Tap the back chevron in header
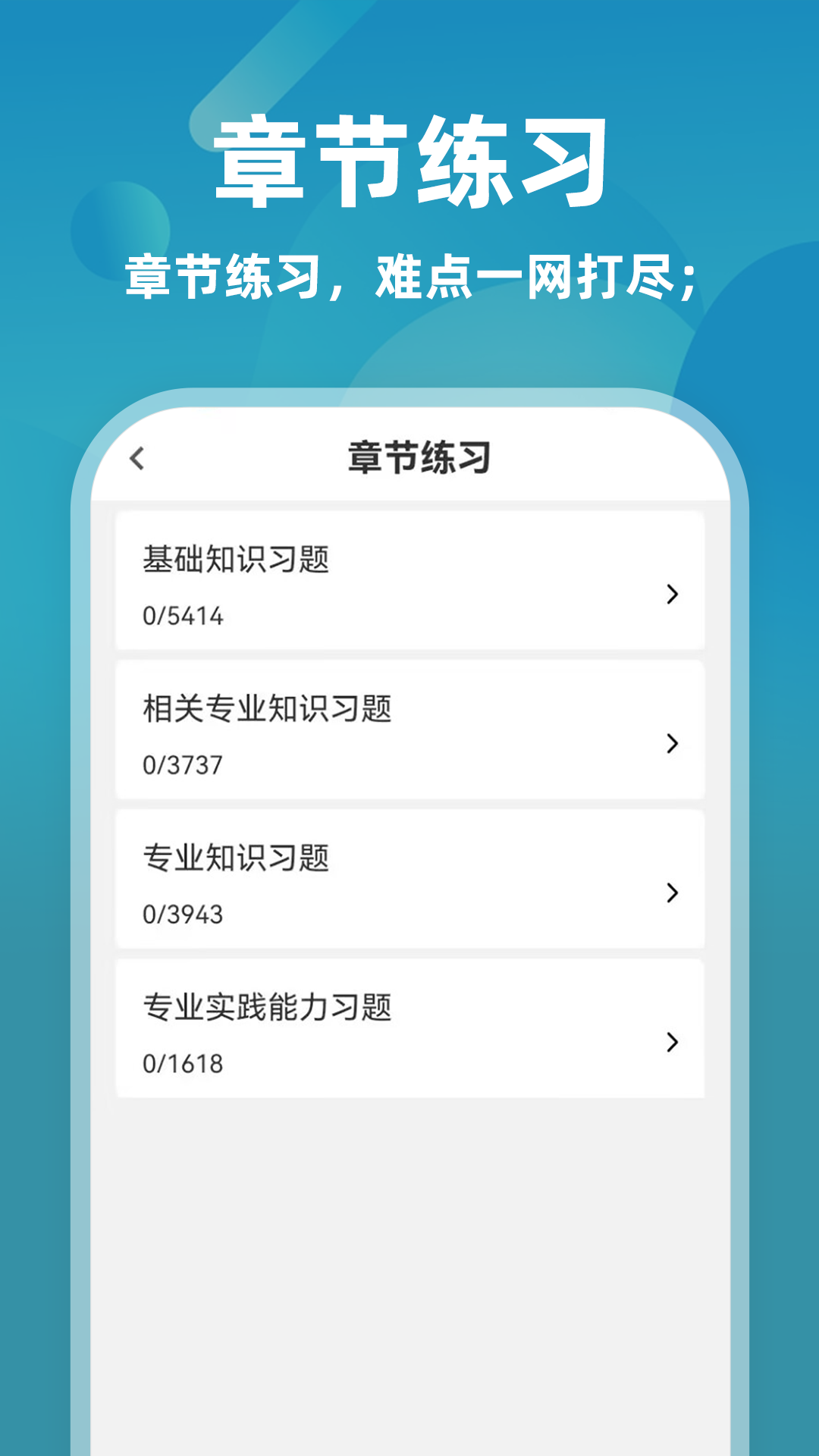 [138, 458]
